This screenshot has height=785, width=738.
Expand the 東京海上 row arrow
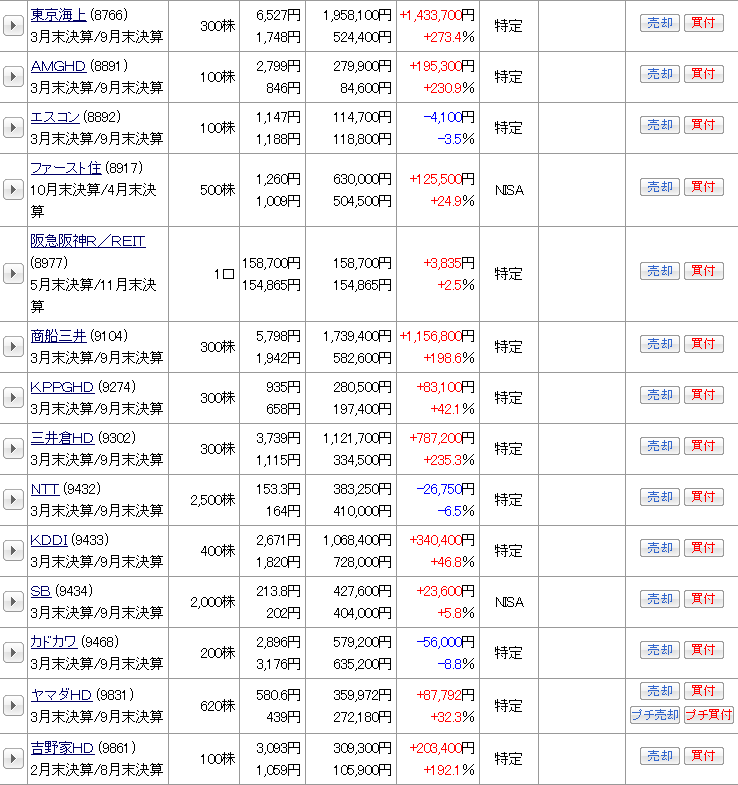[x=13, y=27]
